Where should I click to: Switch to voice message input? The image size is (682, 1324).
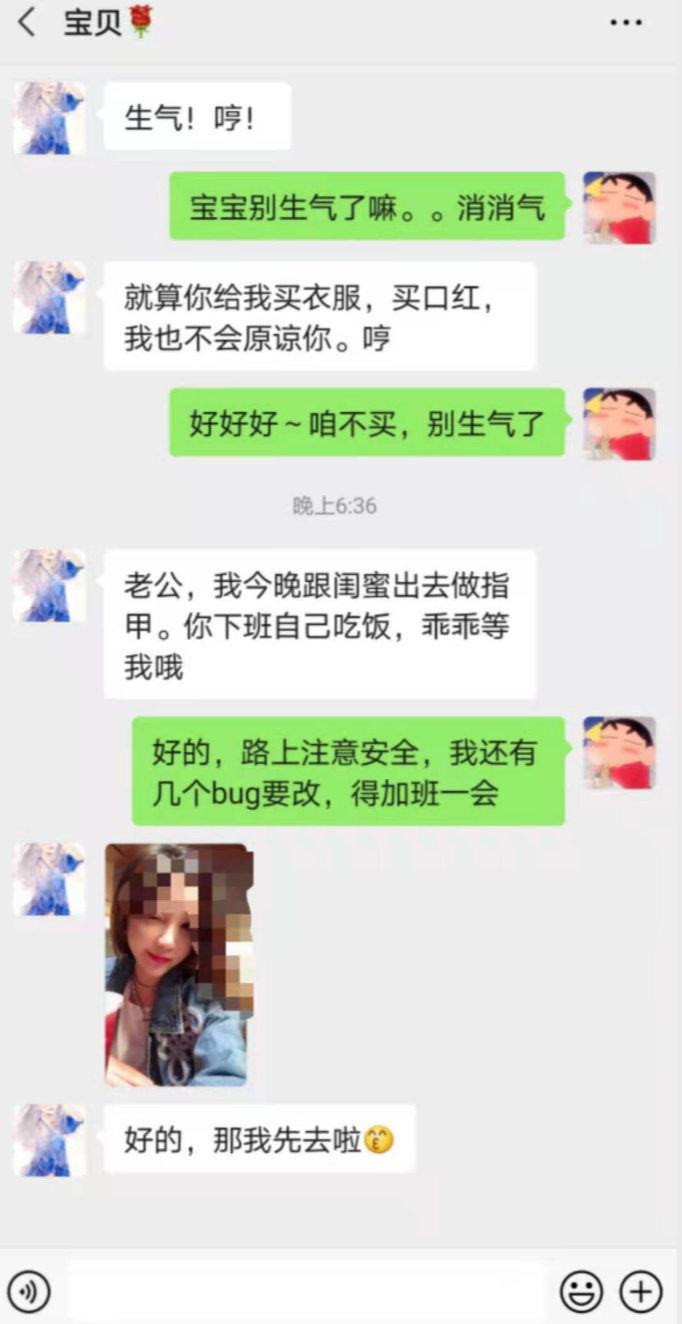pos(29,1292)
